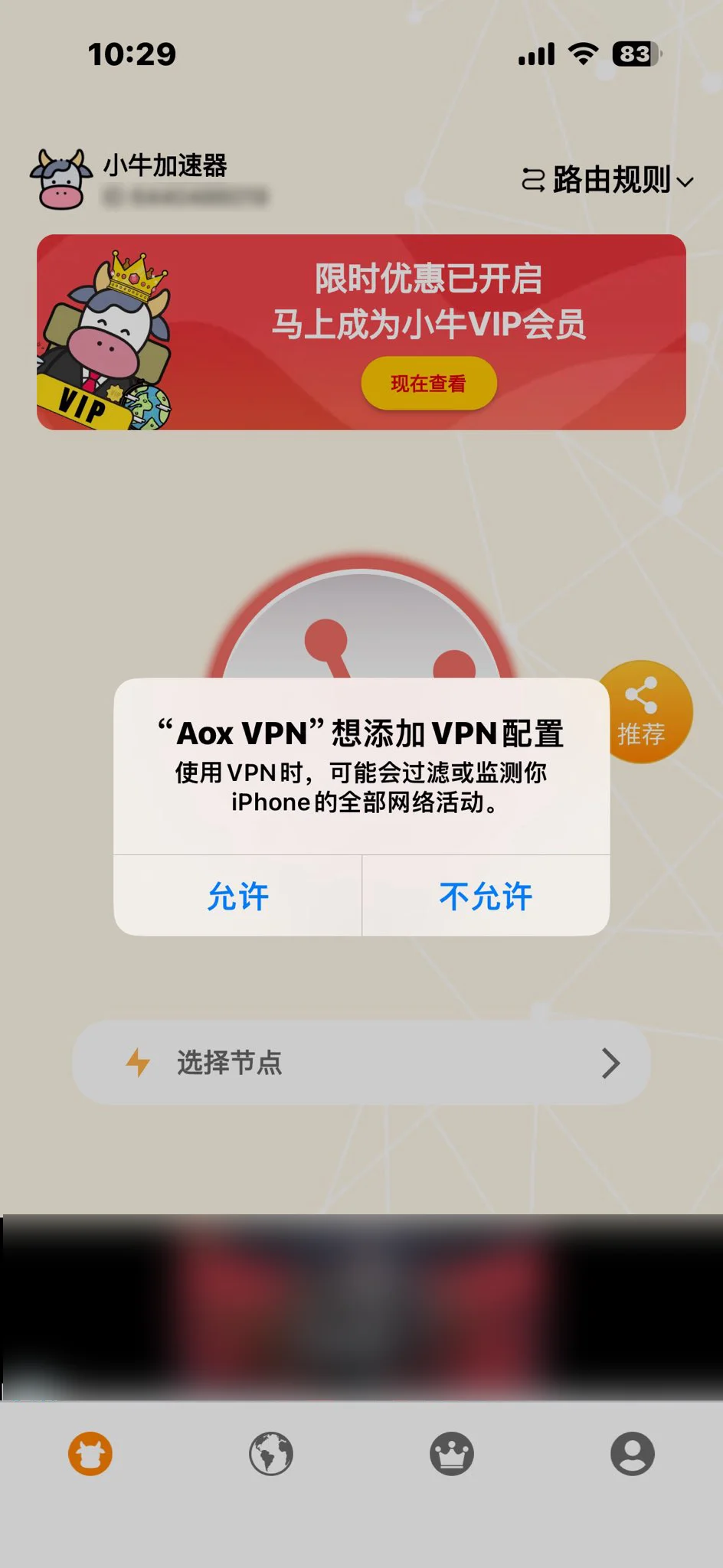
Task: Open the 路由规则 routing rules dropdown
Action: point(607,181)
